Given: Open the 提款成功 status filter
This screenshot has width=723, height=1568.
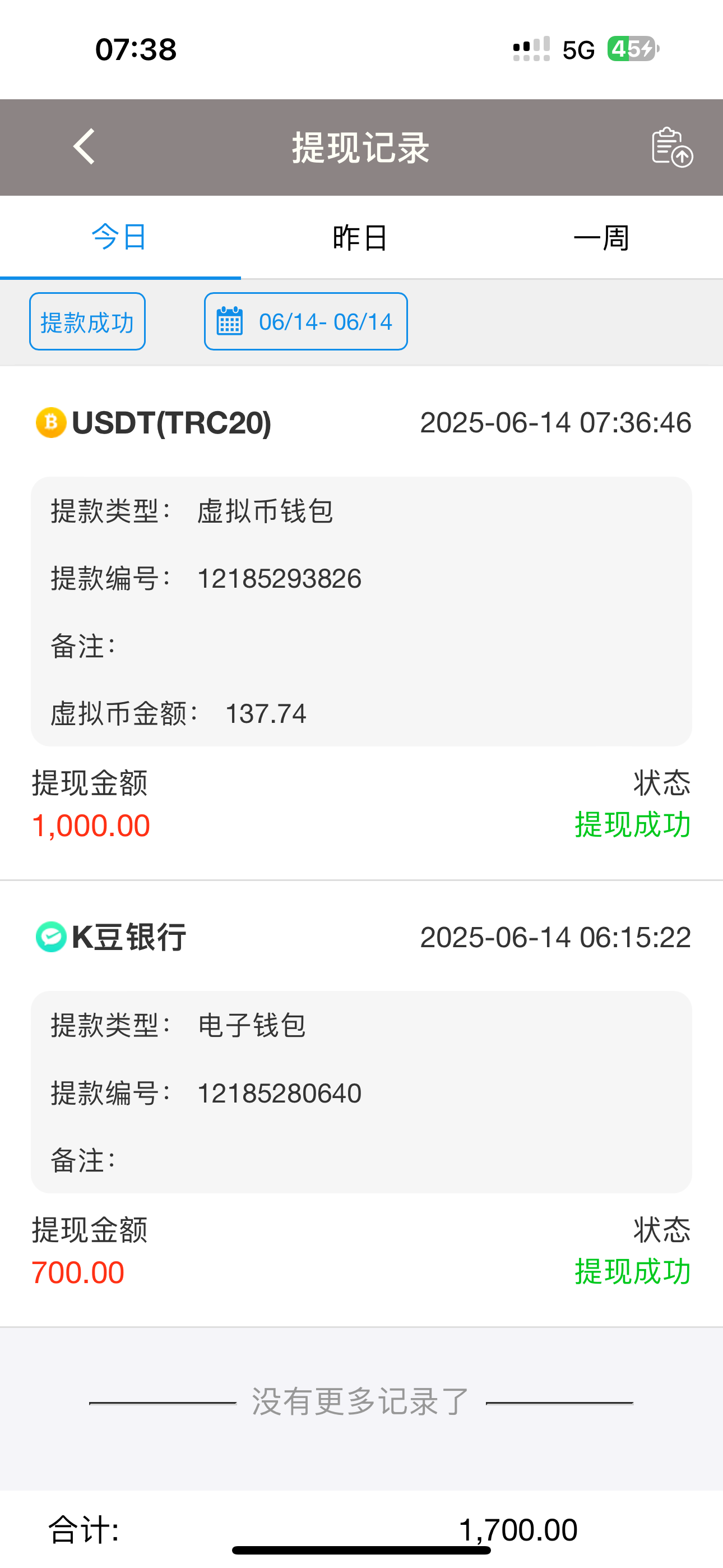Looking at the screenshot, I should click(87, 321).
